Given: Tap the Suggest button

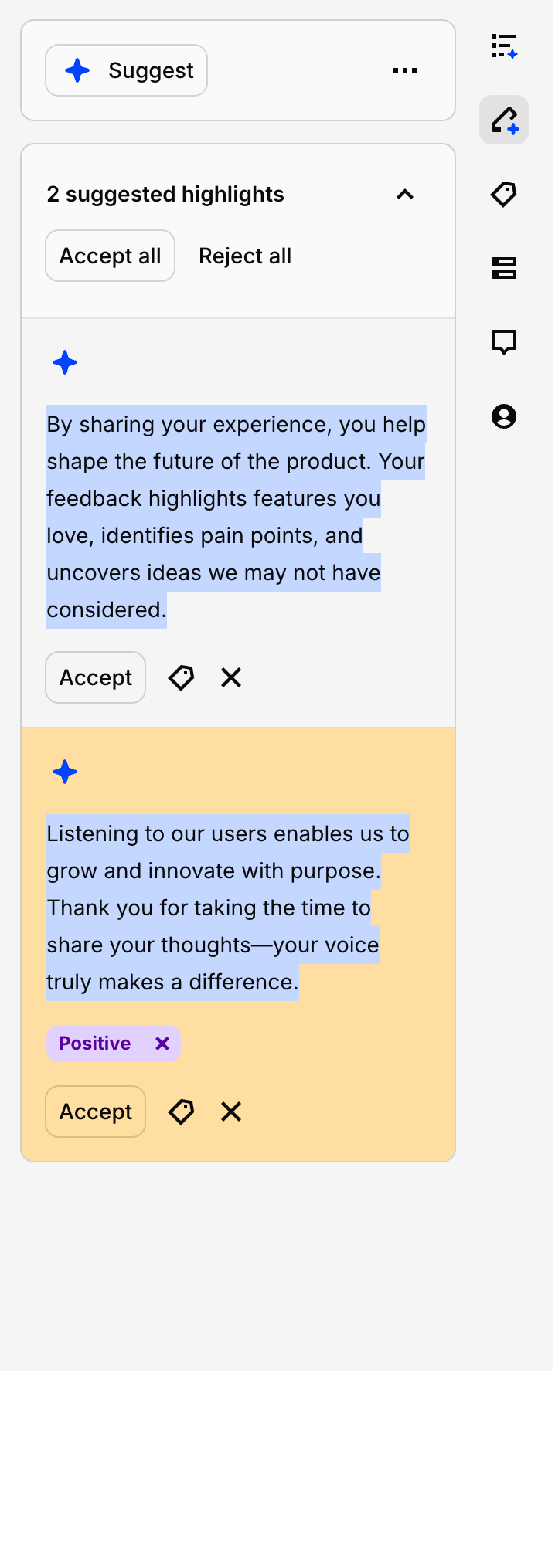Looking at the screenshot, I should coord(126,70).
